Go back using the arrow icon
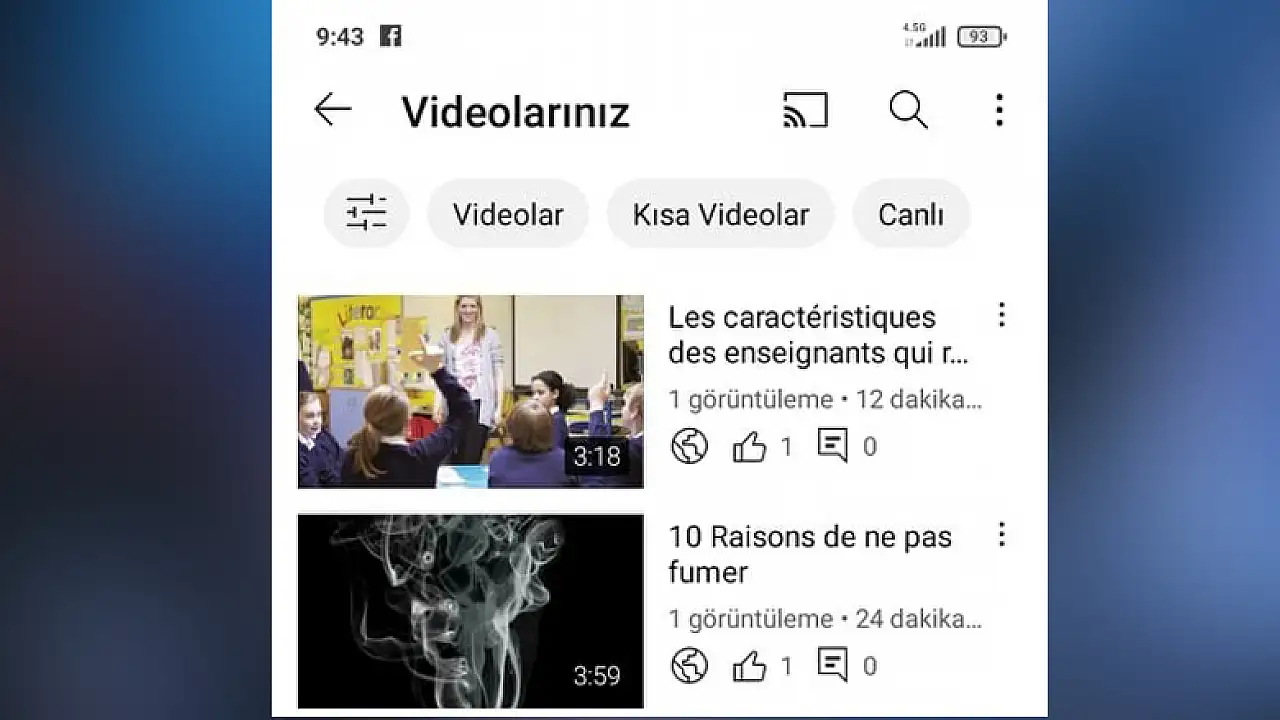This screenshot has height=720, width=1280. click(x=333, y=110)
